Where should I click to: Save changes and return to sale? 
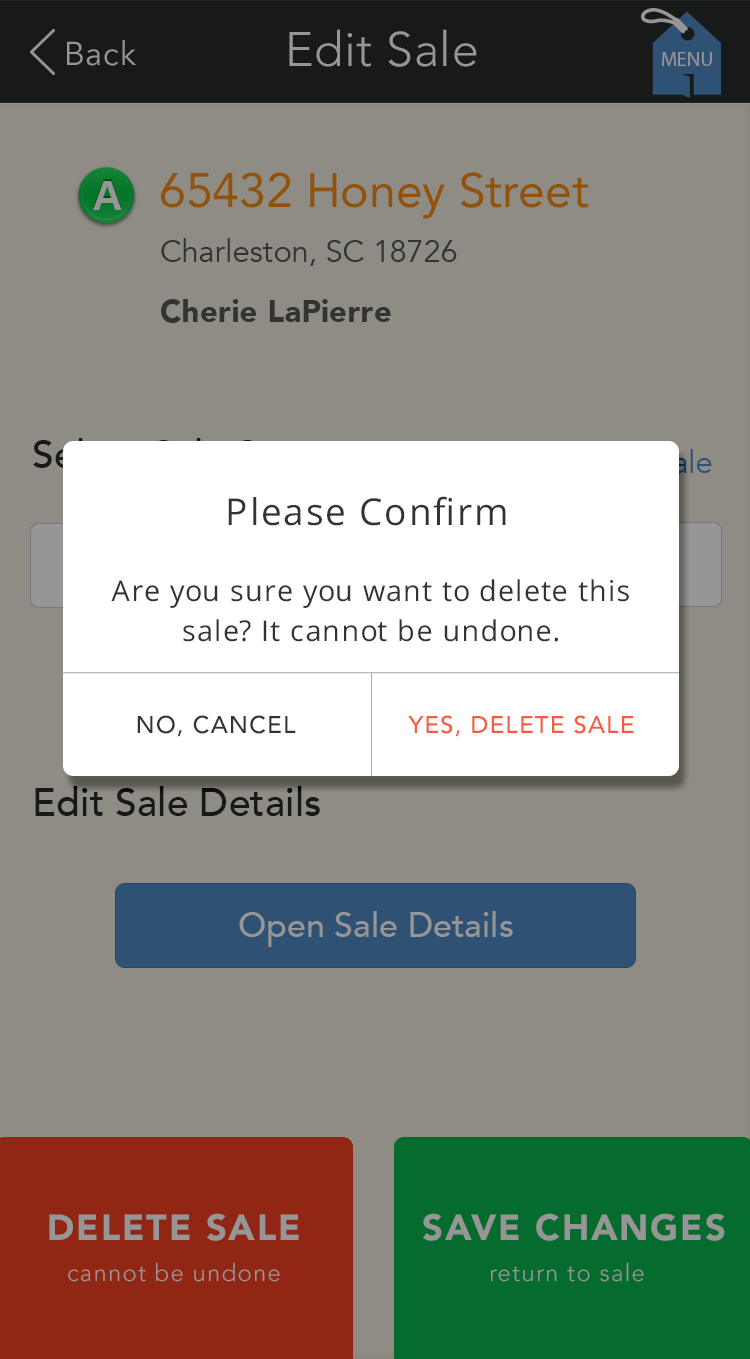572,1247
